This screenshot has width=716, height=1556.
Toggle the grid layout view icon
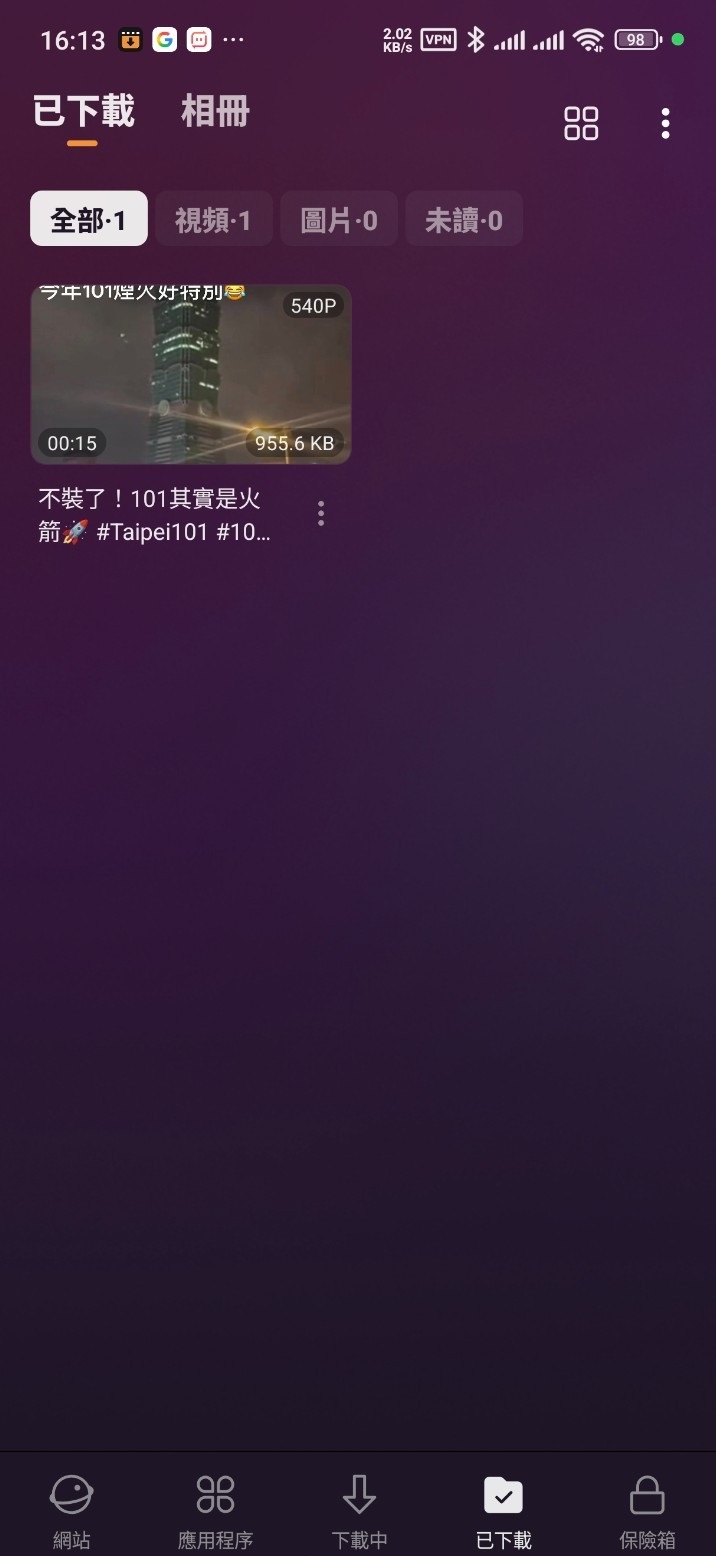point(581,124)
